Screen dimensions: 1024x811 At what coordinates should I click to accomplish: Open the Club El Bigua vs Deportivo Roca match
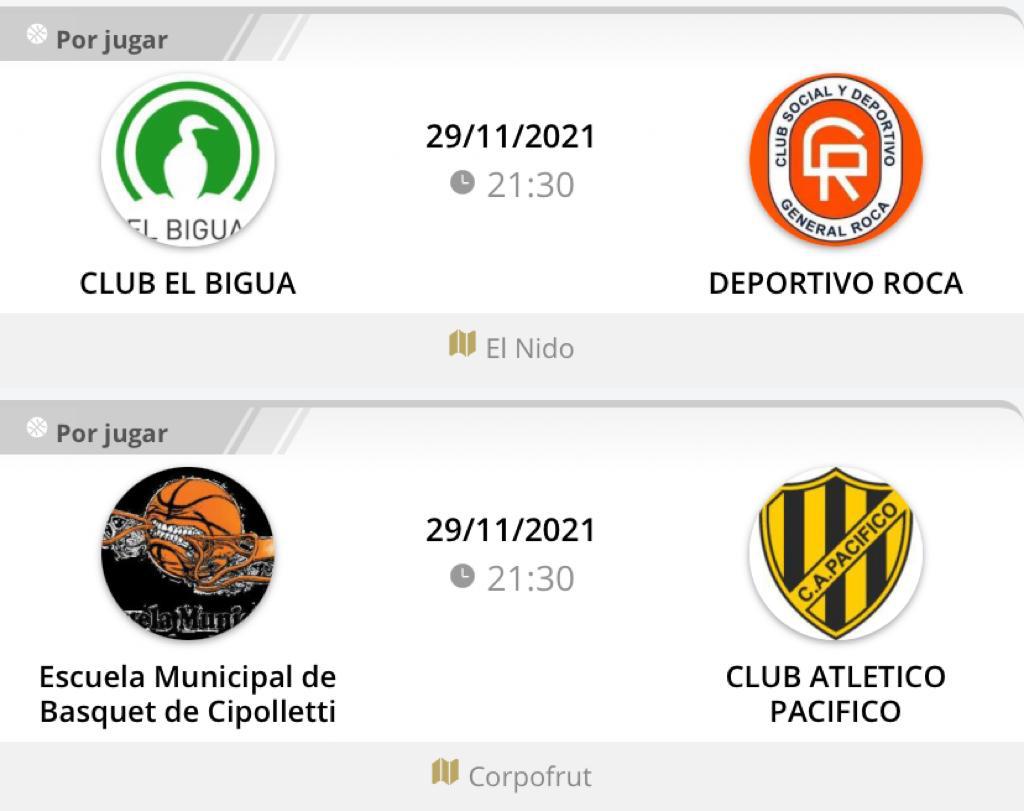511,160
